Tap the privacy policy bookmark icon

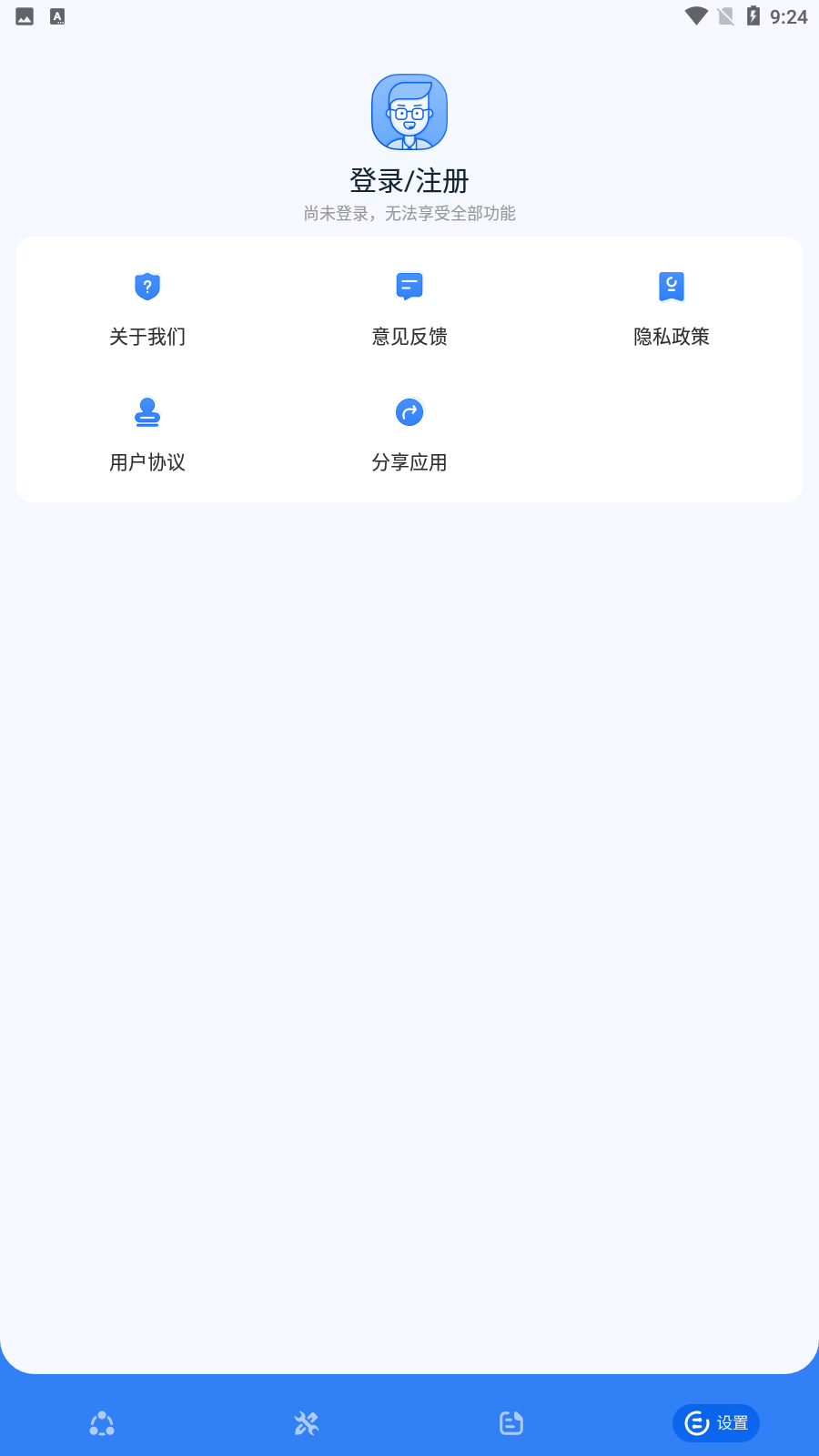click(x=671, y=286)
